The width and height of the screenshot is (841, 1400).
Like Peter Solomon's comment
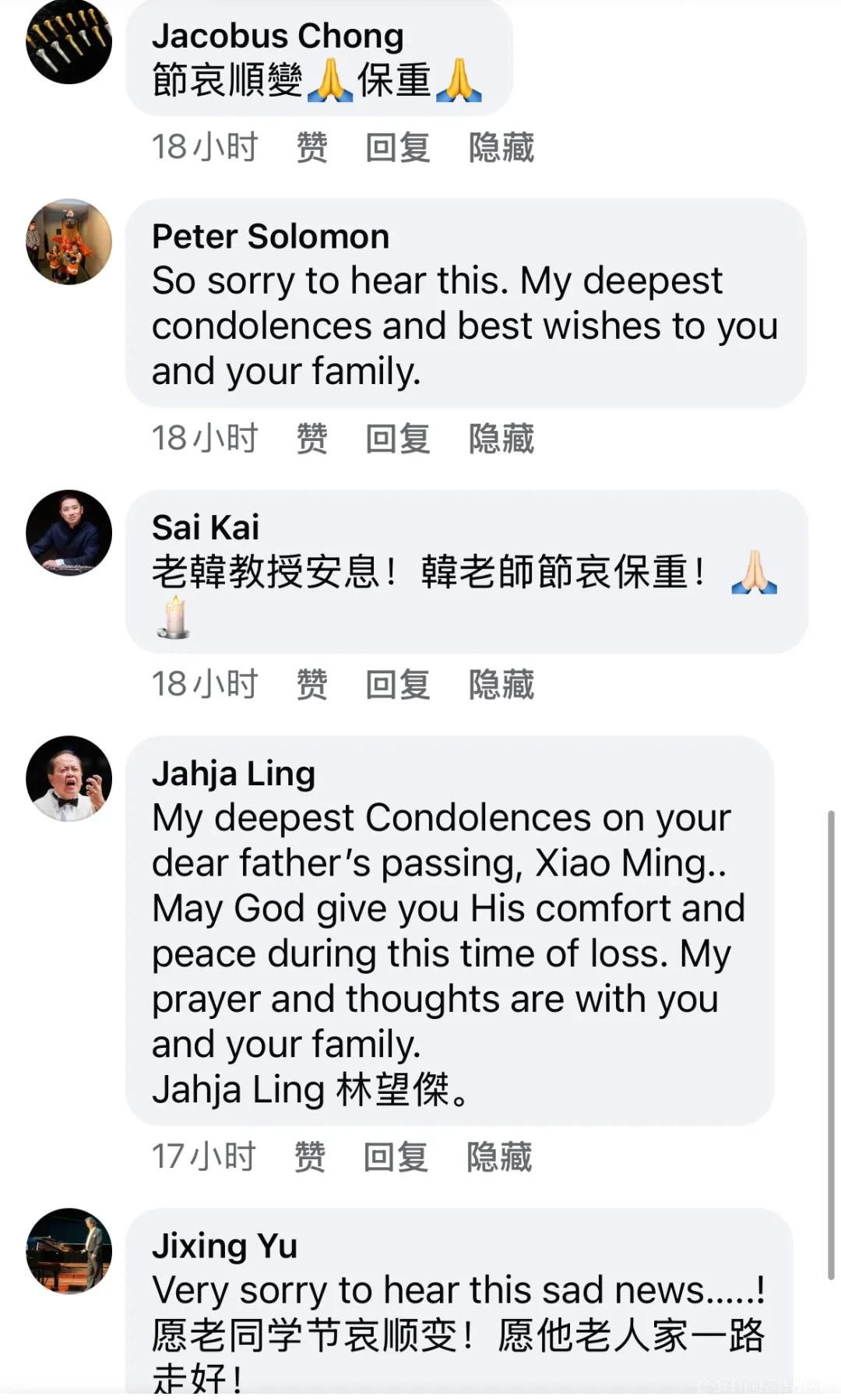coord(311,439)
